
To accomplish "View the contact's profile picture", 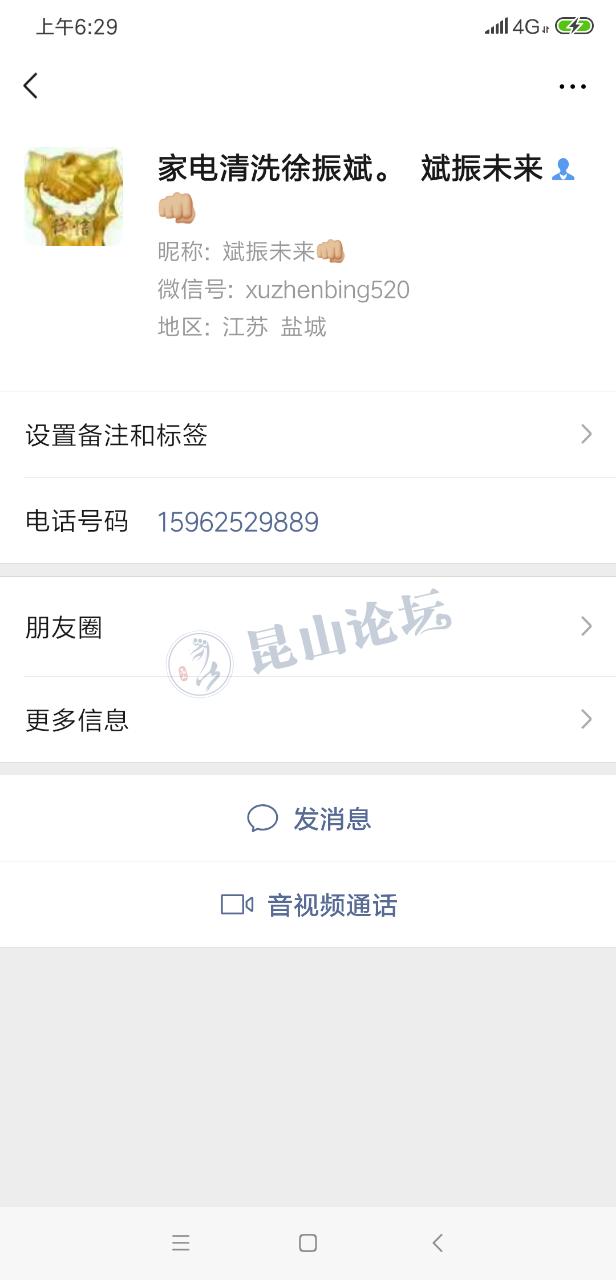I will [73, 197].
